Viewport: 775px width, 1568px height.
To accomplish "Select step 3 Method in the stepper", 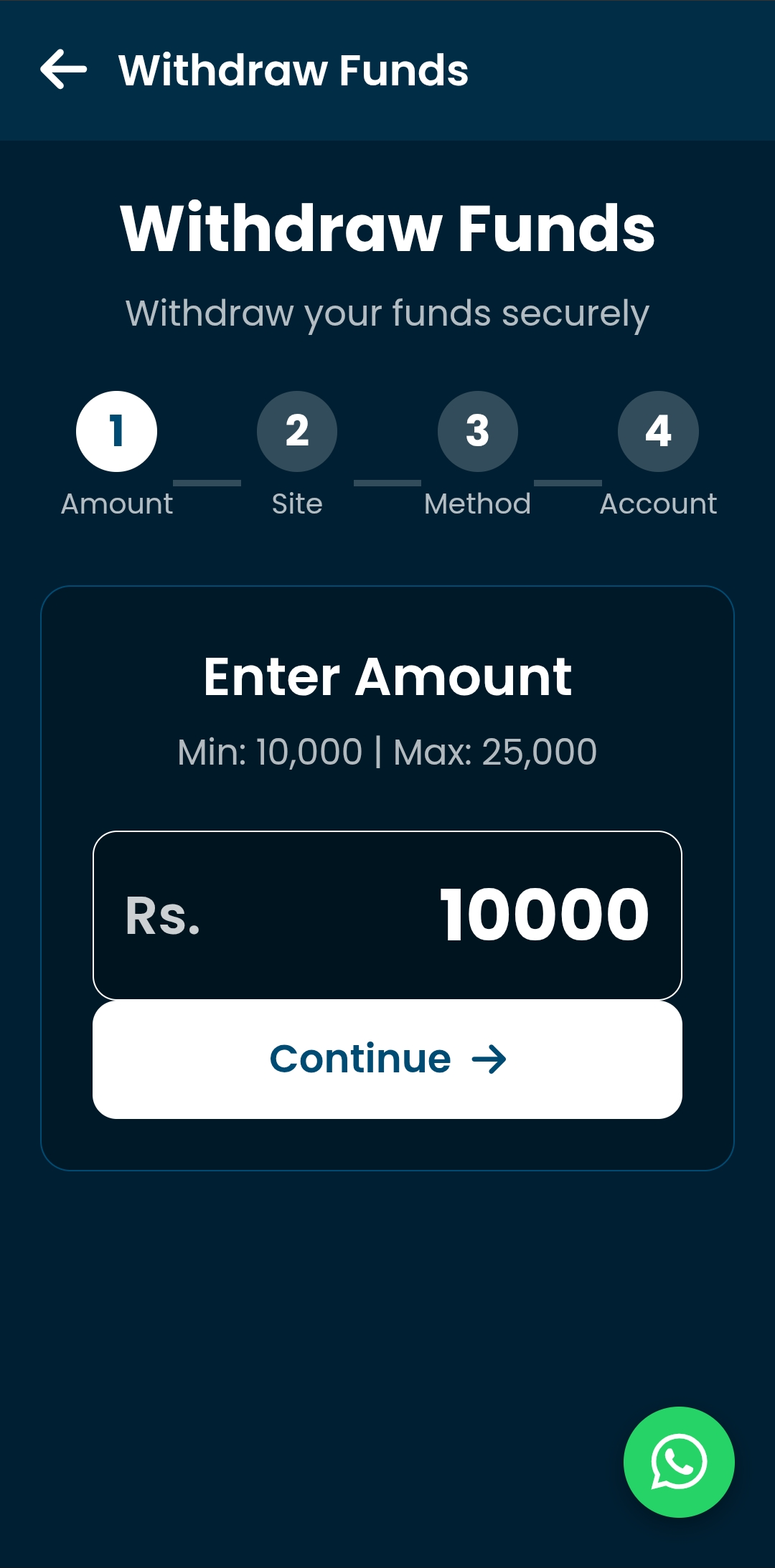I will pyautogui.click(x=477, y=431).
